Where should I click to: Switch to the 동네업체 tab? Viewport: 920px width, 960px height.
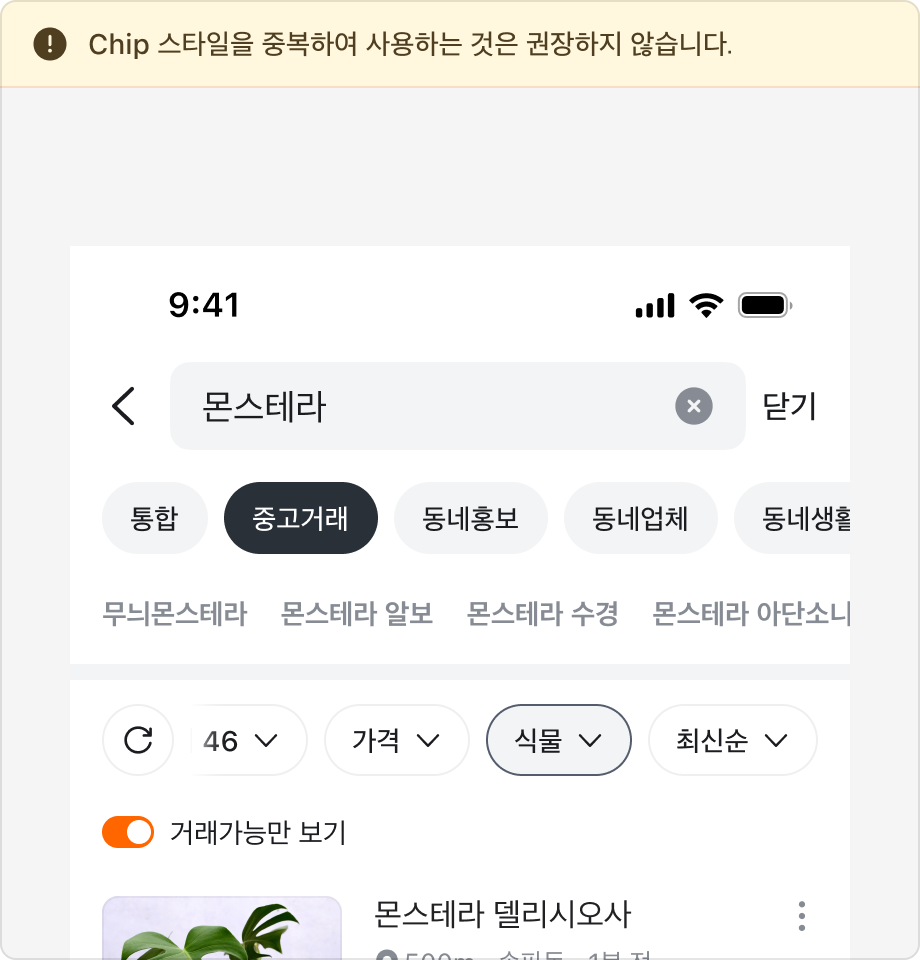640,517
